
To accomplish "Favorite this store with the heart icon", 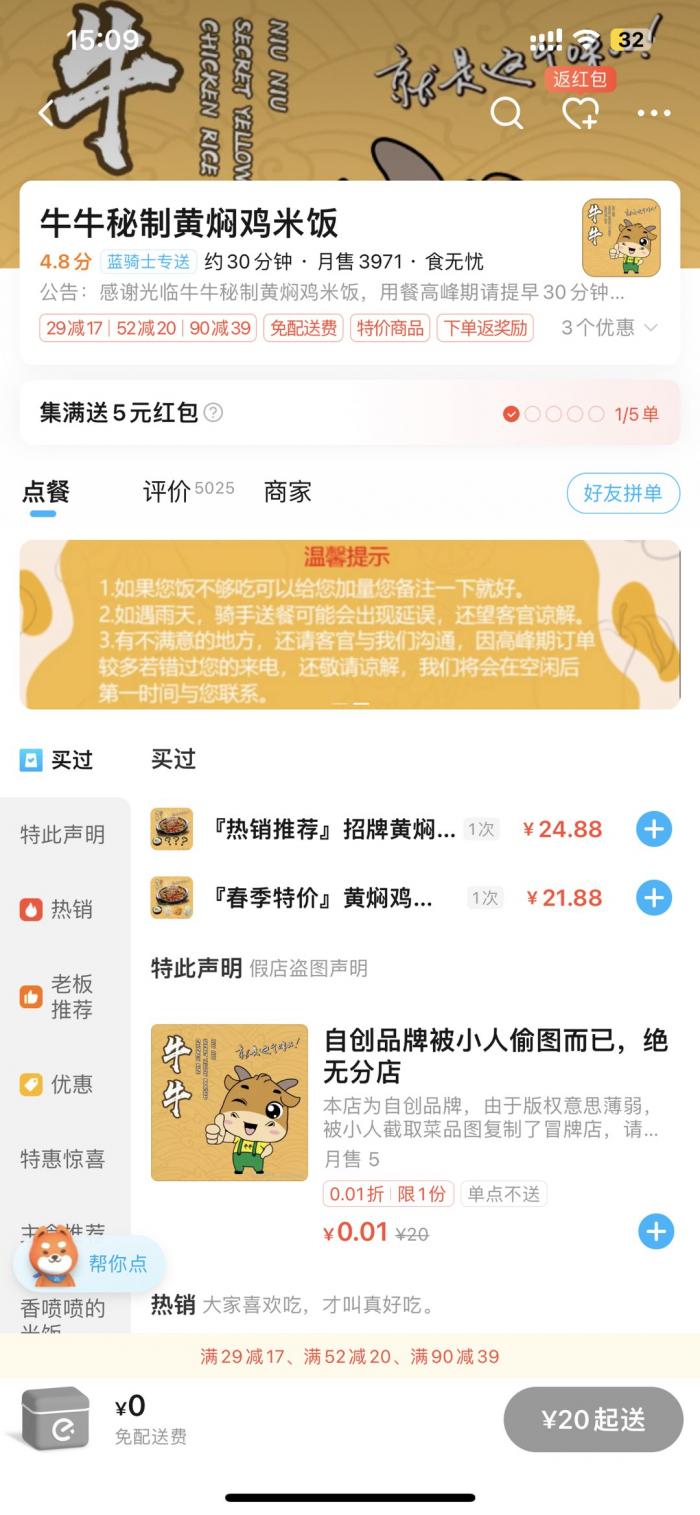I will coord(580,113).
